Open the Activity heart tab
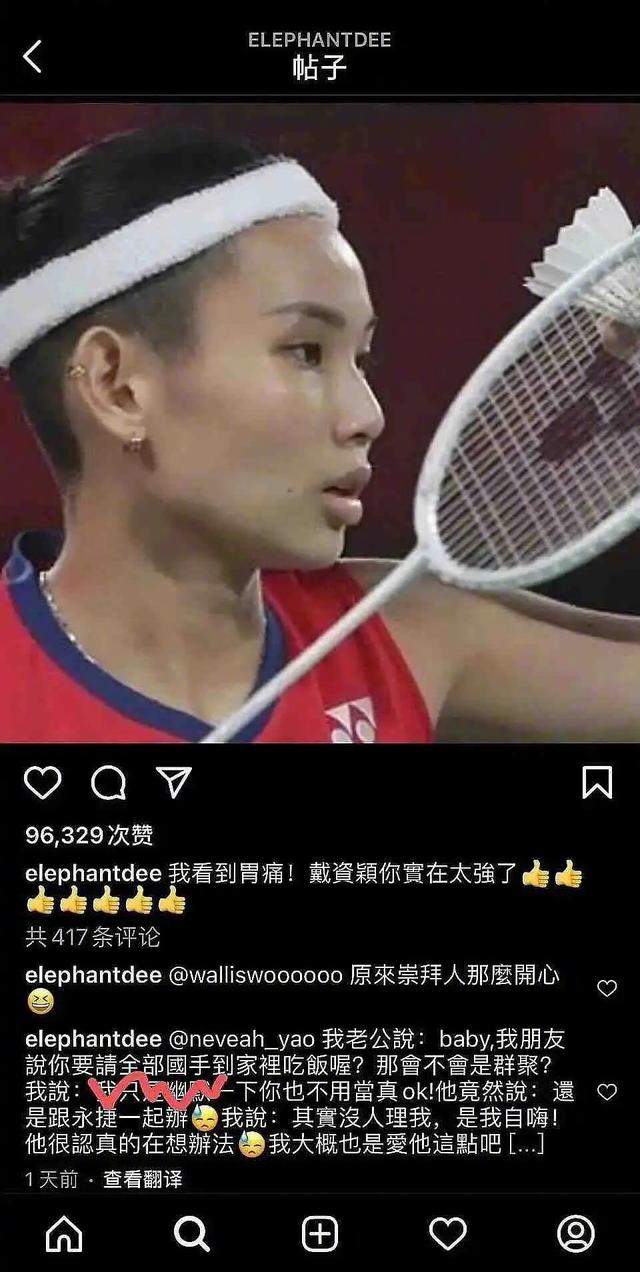Image resolution: width=640 pixels, height=1272 pixels. click(448, 1234)
